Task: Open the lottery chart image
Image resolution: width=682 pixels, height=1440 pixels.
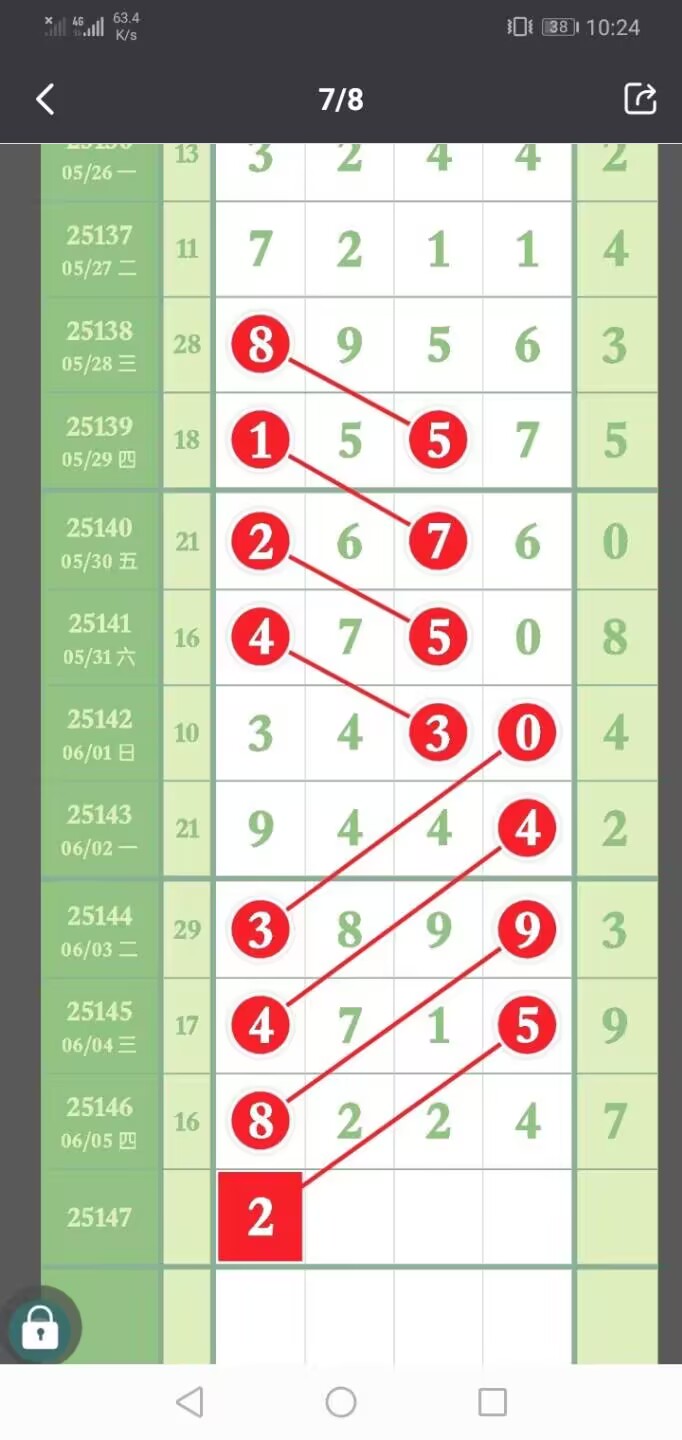Action: (x=349, y=753)
